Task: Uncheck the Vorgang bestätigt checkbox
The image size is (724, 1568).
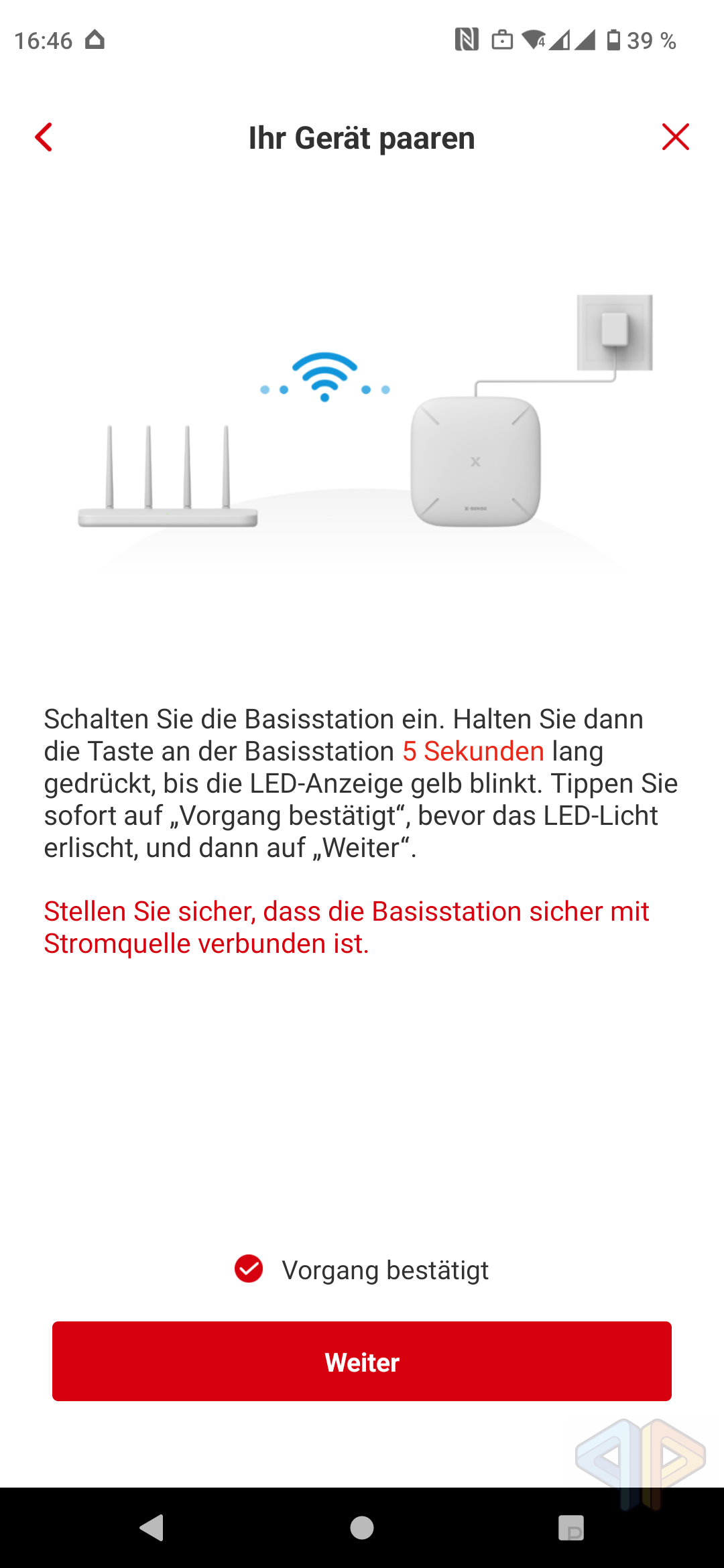Action: [x=249, y=1268]
